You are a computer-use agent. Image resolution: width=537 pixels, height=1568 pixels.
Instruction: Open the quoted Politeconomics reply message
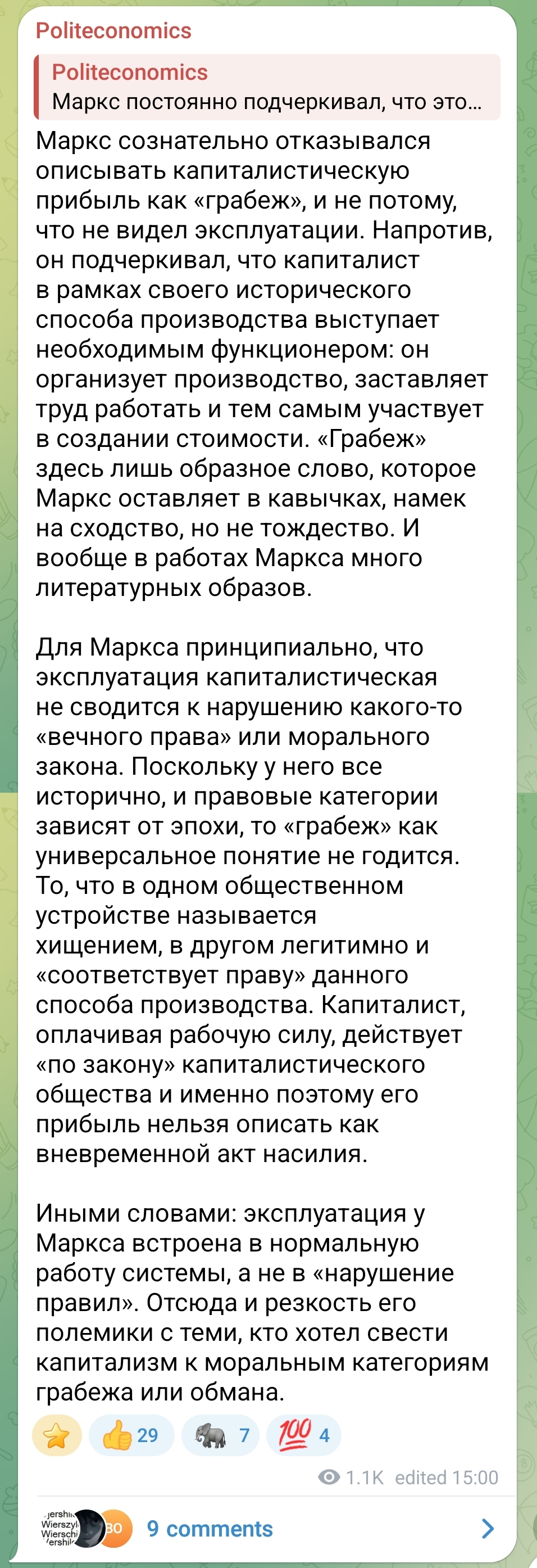pyautogui.click(x=267, y=87)
